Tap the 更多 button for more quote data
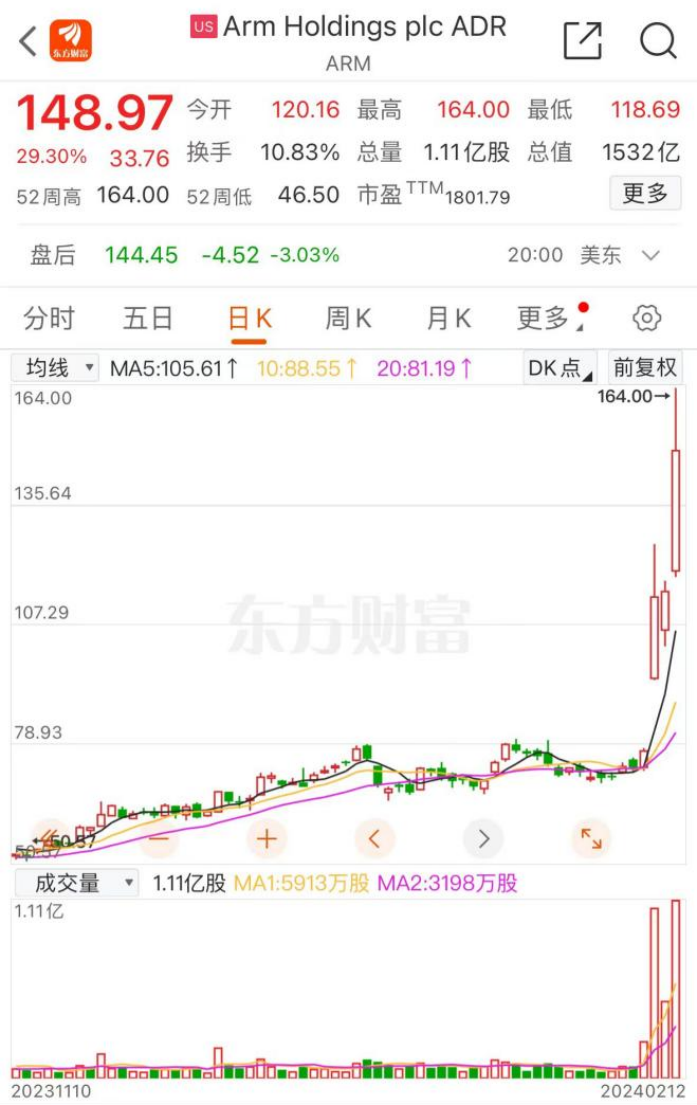This screenshot has height=1105, width=697. coord(644,193)
